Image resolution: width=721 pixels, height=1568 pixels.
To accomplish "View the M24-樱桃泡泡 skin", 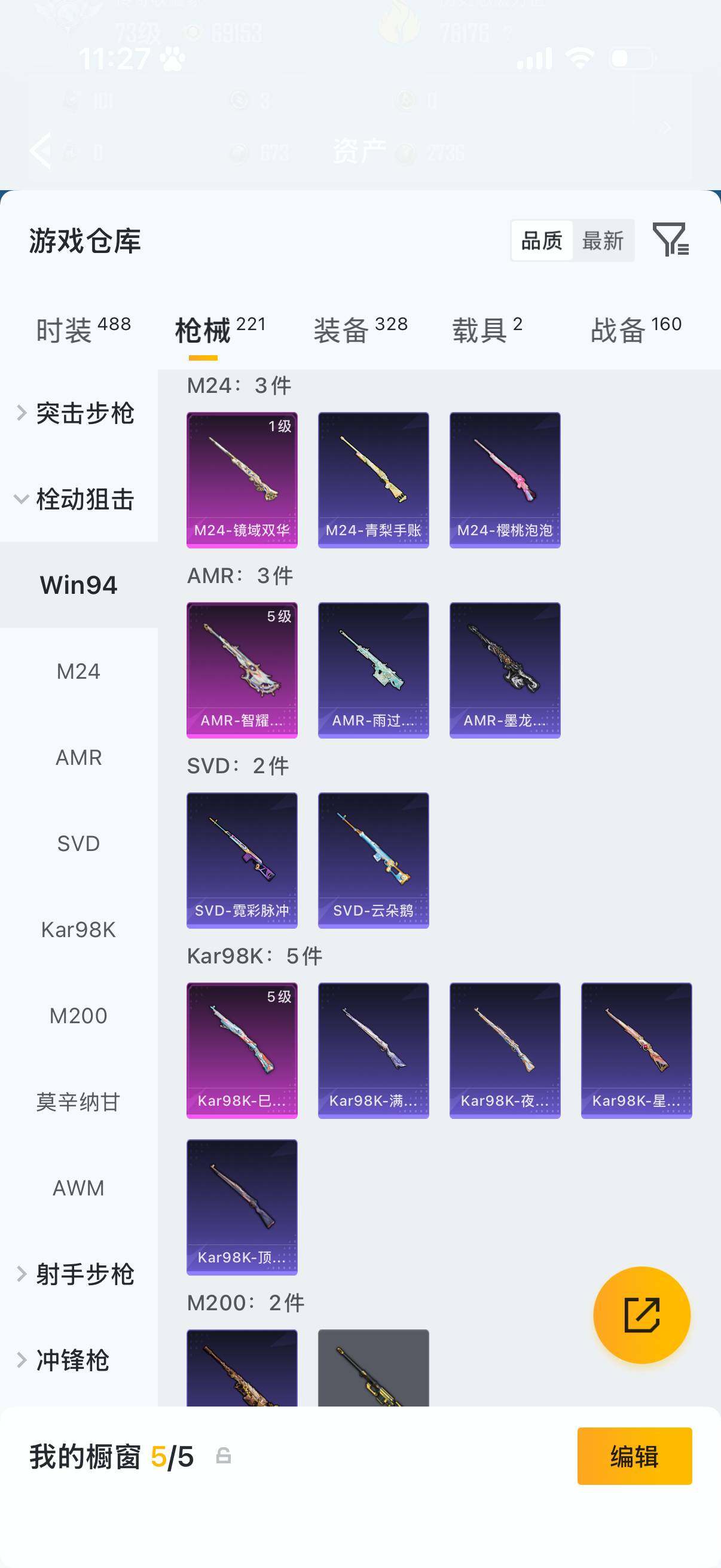I will point(505,480).
